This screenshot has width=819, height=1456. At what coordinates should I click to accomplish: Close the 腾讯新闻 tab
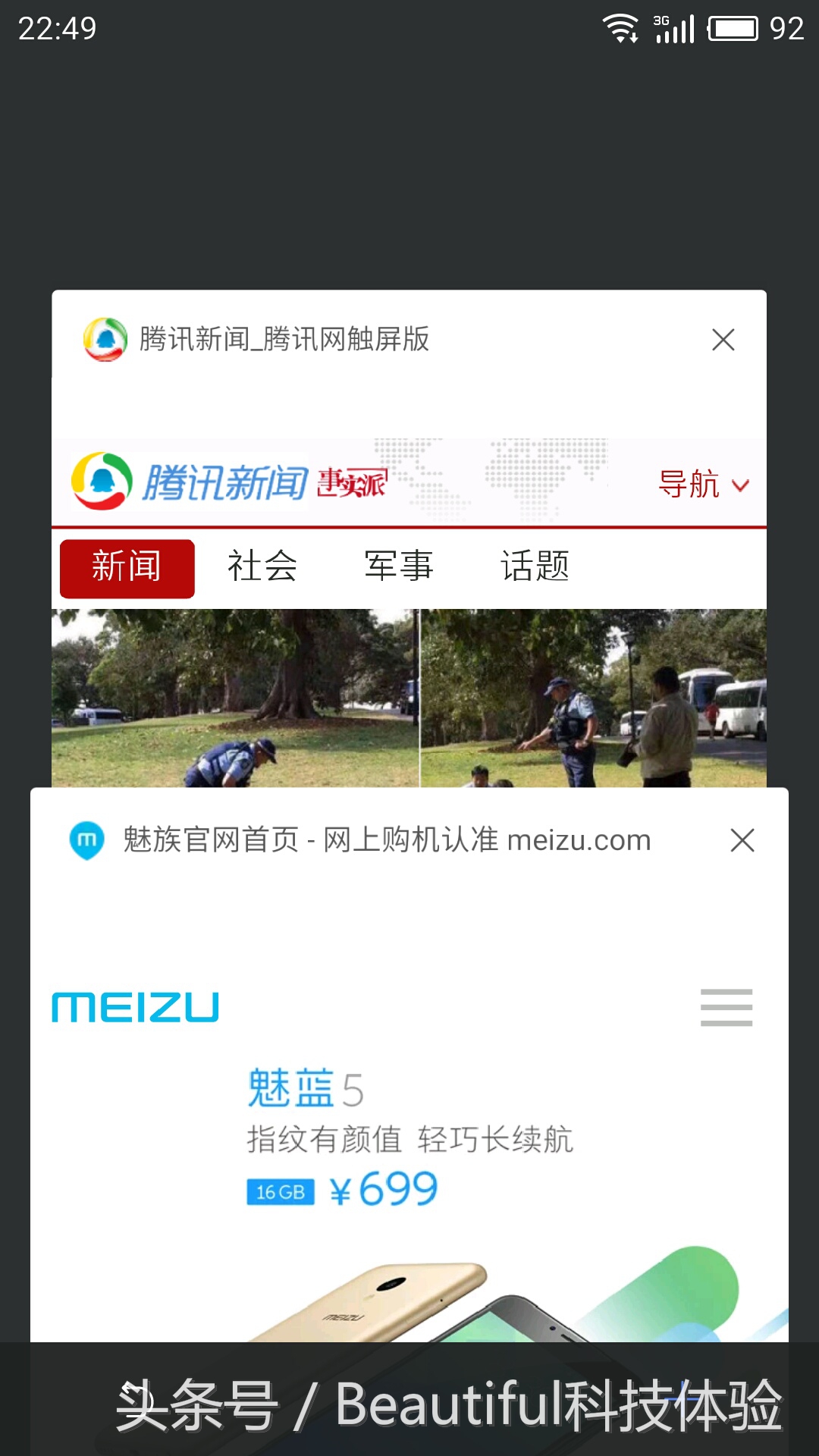coord(723,340)
